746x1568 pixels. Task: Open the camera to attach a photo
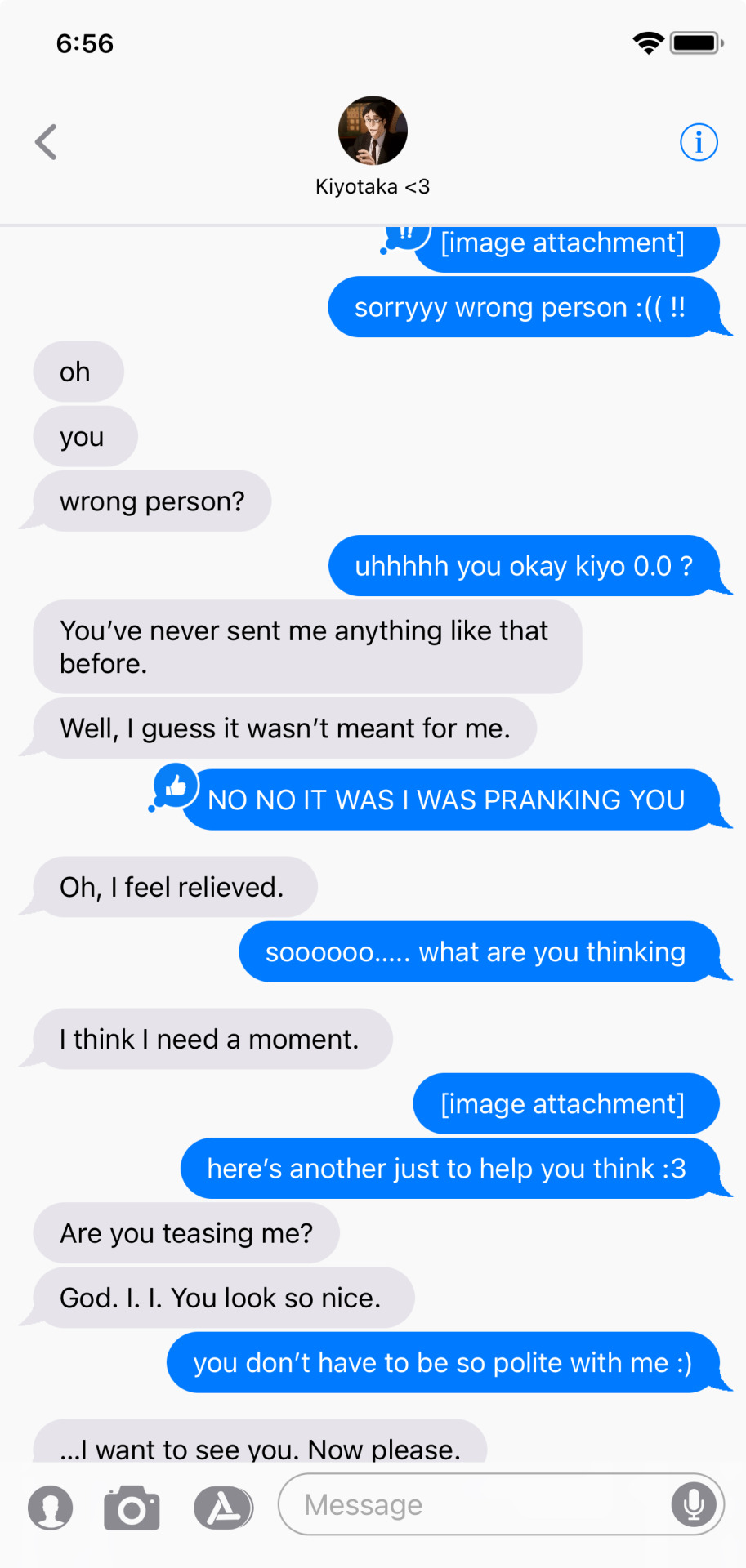point(132,1508)
